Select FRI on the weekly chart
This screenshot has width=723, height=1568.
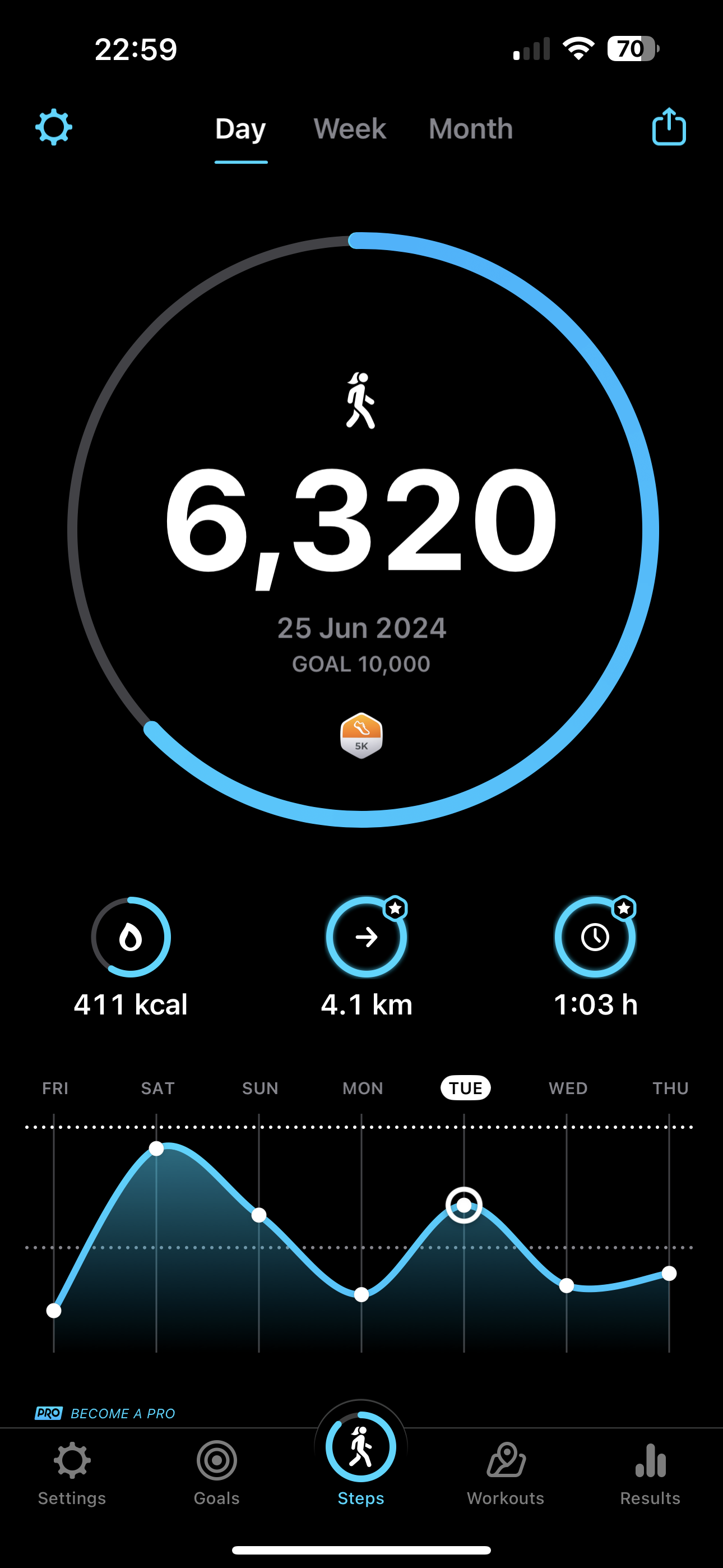point(55,1089)
